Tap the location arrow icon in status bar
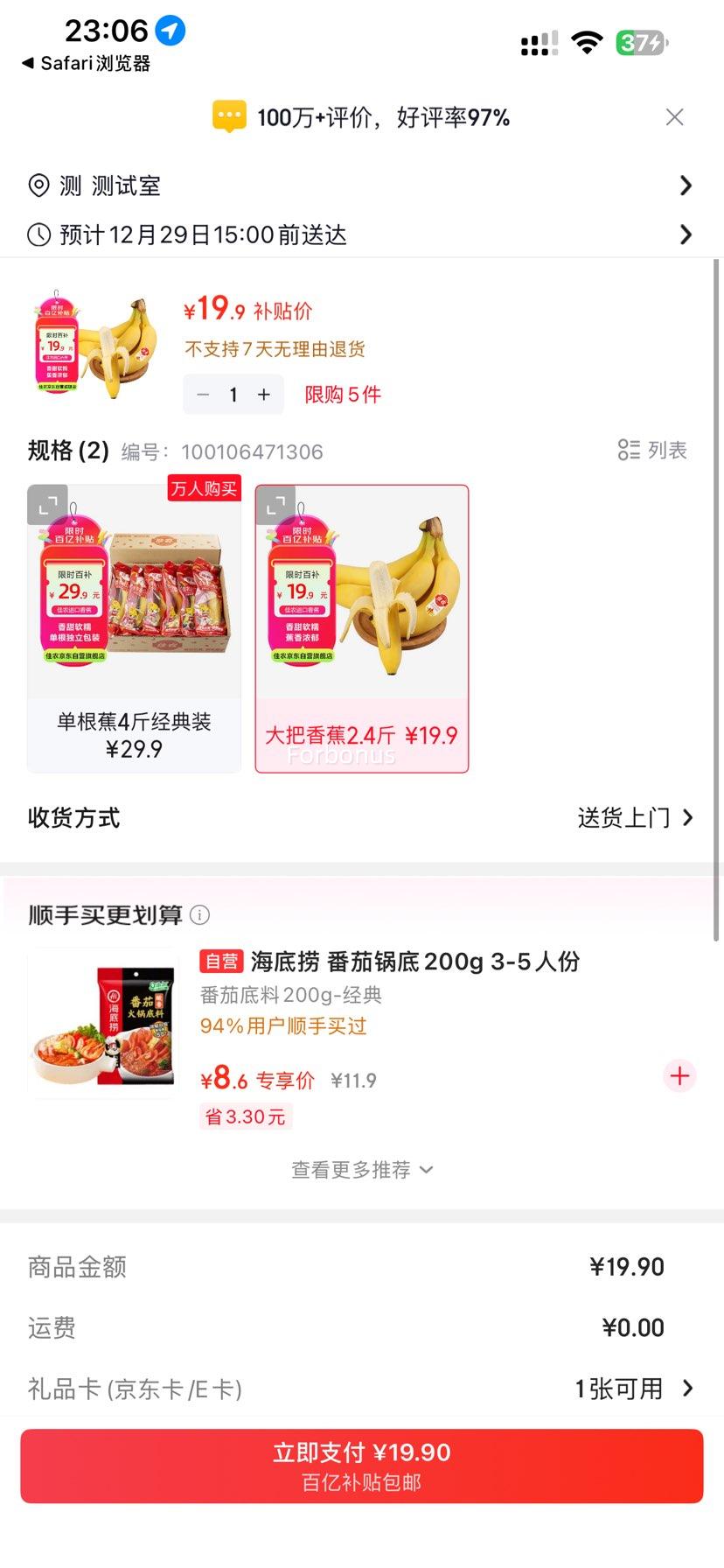Screen dimensions: 724x1568 pyautogui.click(x=171, y=30)
